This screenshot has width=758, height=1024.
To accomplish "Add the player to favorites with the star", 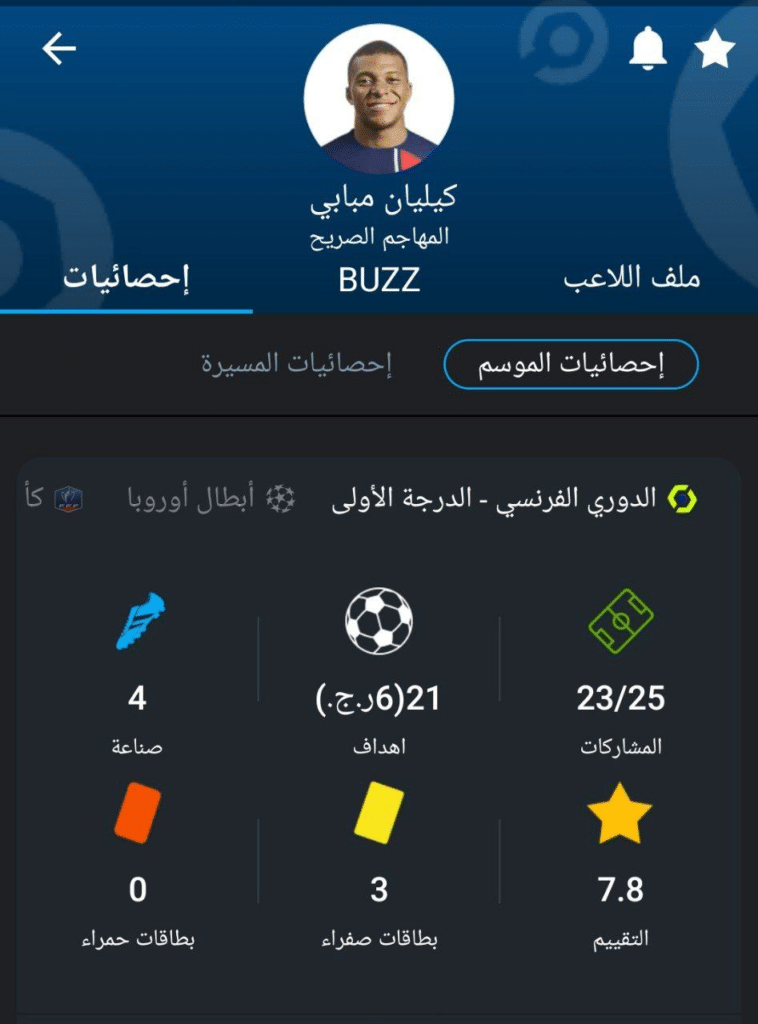I will pos(715,49).
